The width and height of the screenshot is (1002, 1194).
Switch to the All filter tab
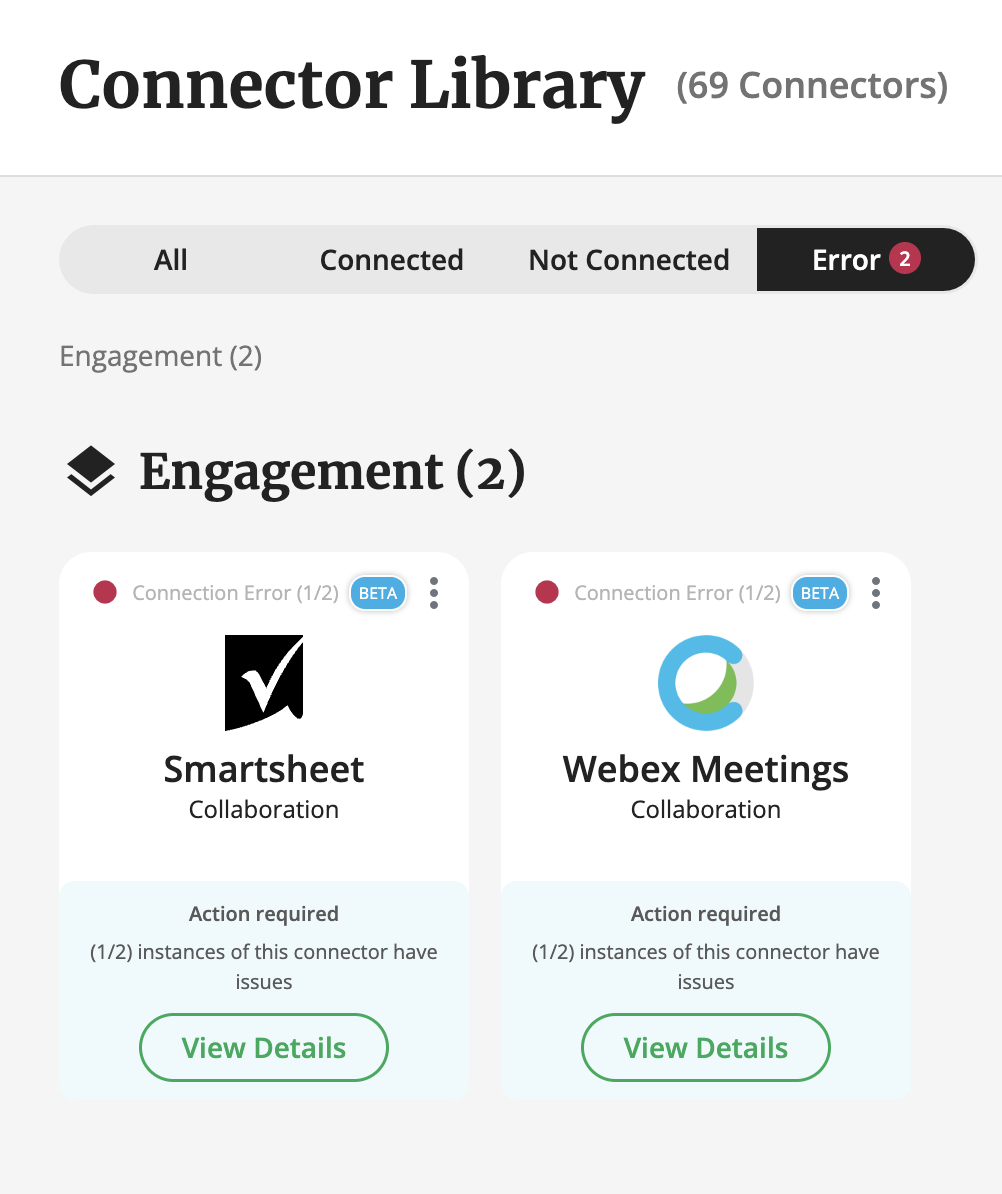tap(171, 260)
